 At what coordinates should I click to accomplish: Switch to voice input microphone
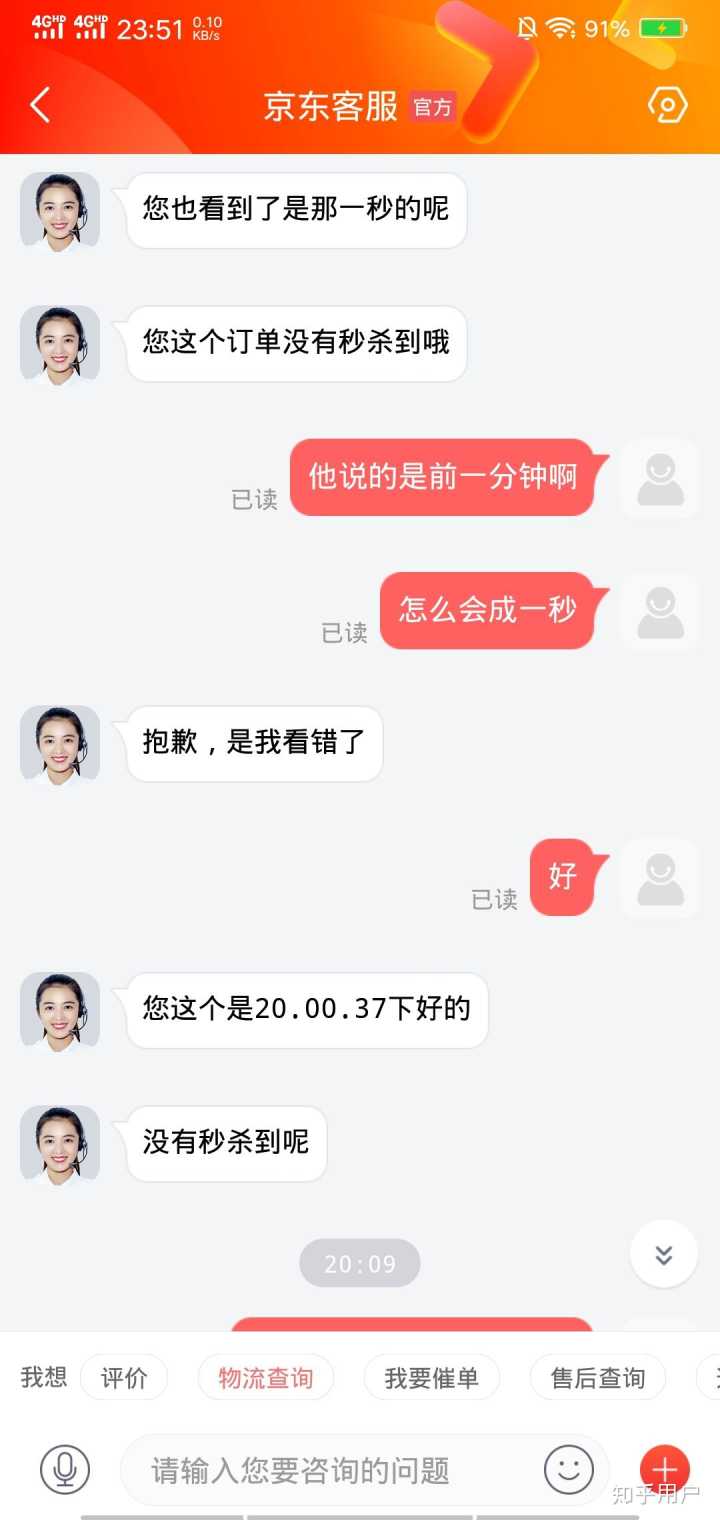65,1470
